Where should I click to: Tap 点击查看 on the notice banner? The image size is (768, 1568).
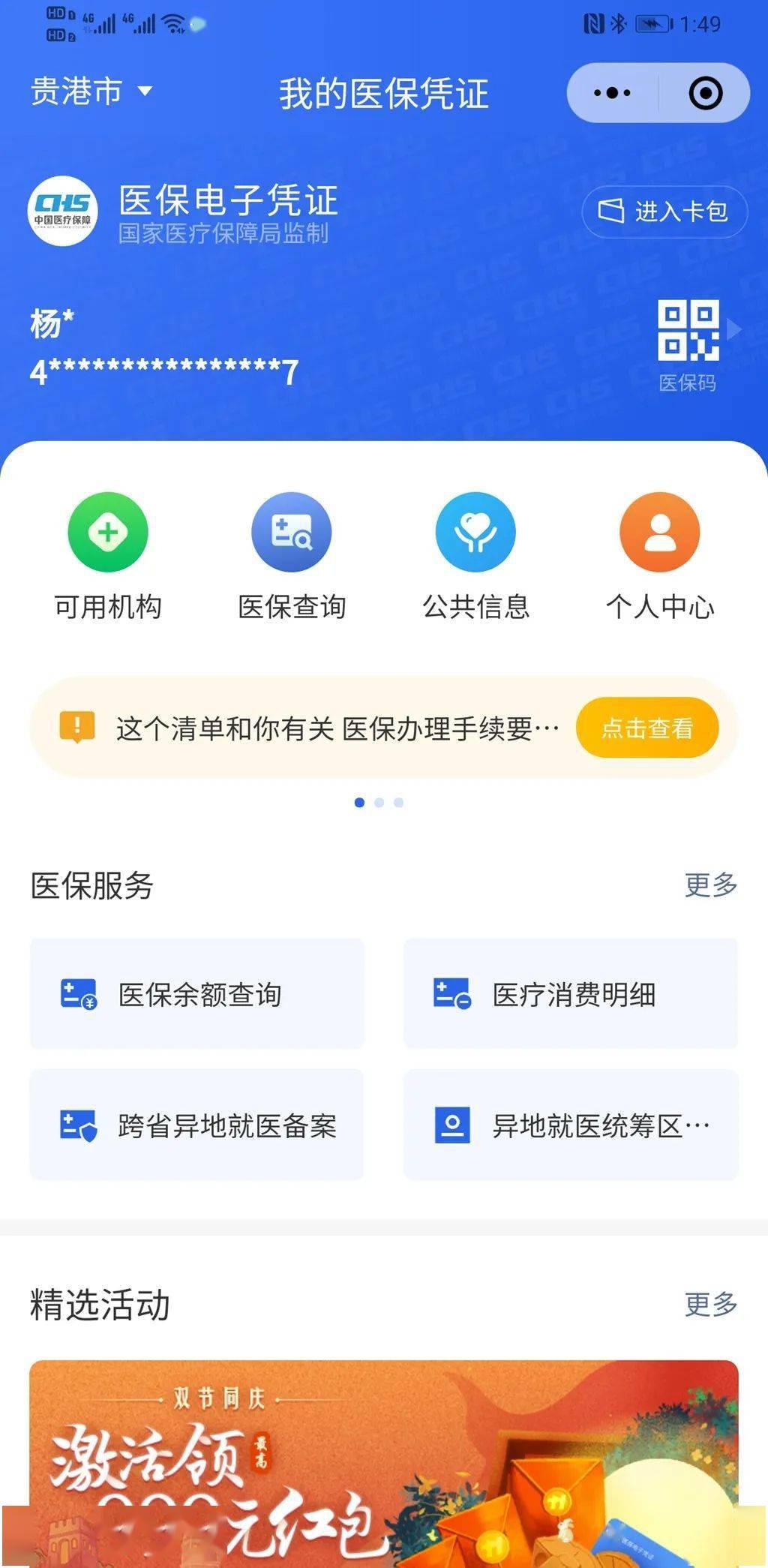coord(647,728)
